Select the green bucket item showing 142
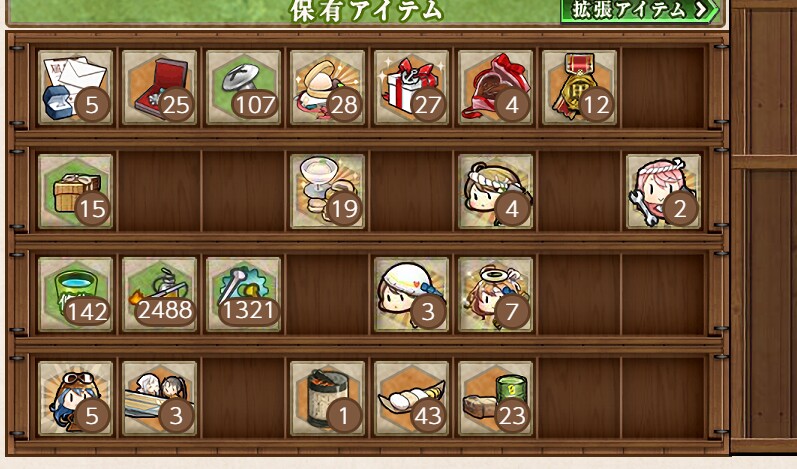Viewport: 797px width, 469px height. [75, 294]
